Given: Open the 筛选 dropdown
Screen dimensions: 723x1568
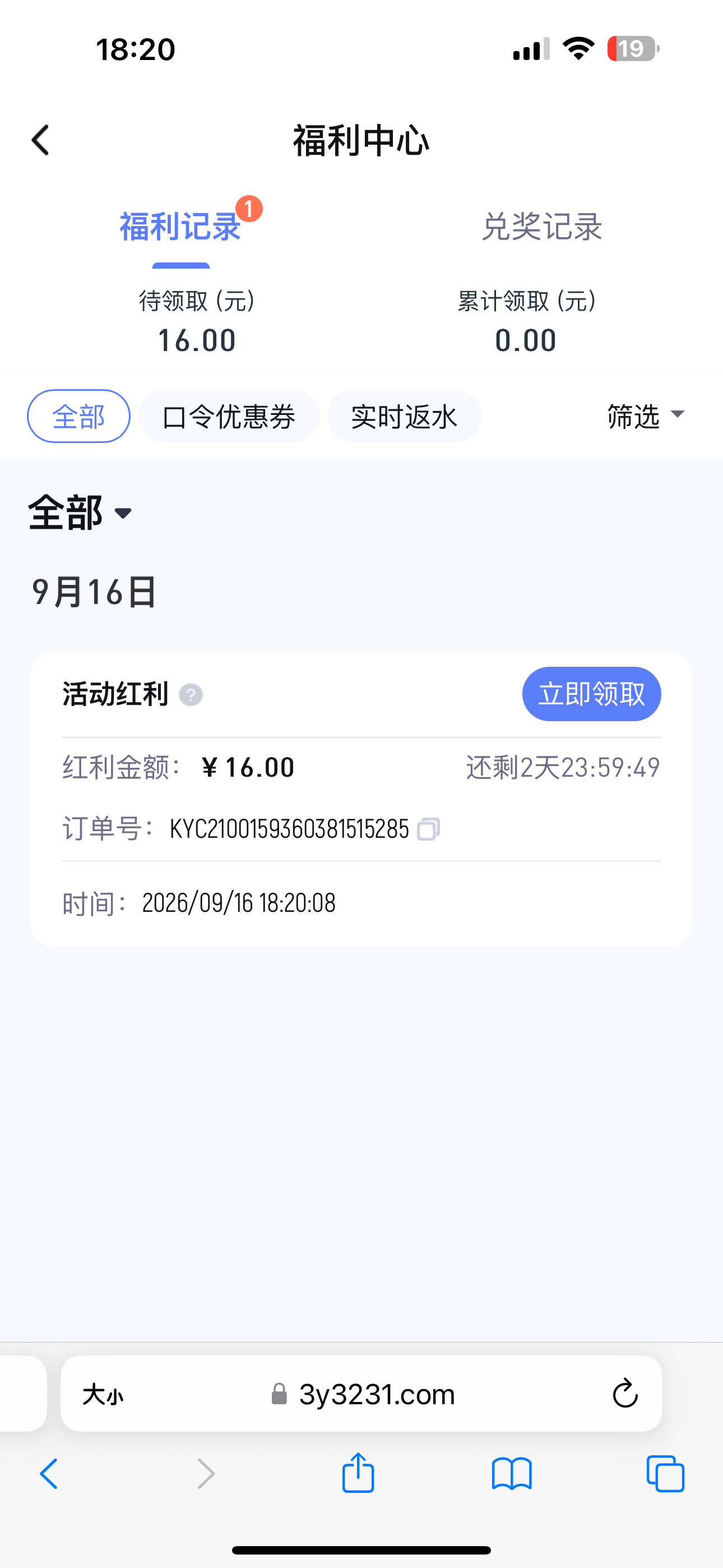Looking at the screenshot, I should click(x=646, y=416).
